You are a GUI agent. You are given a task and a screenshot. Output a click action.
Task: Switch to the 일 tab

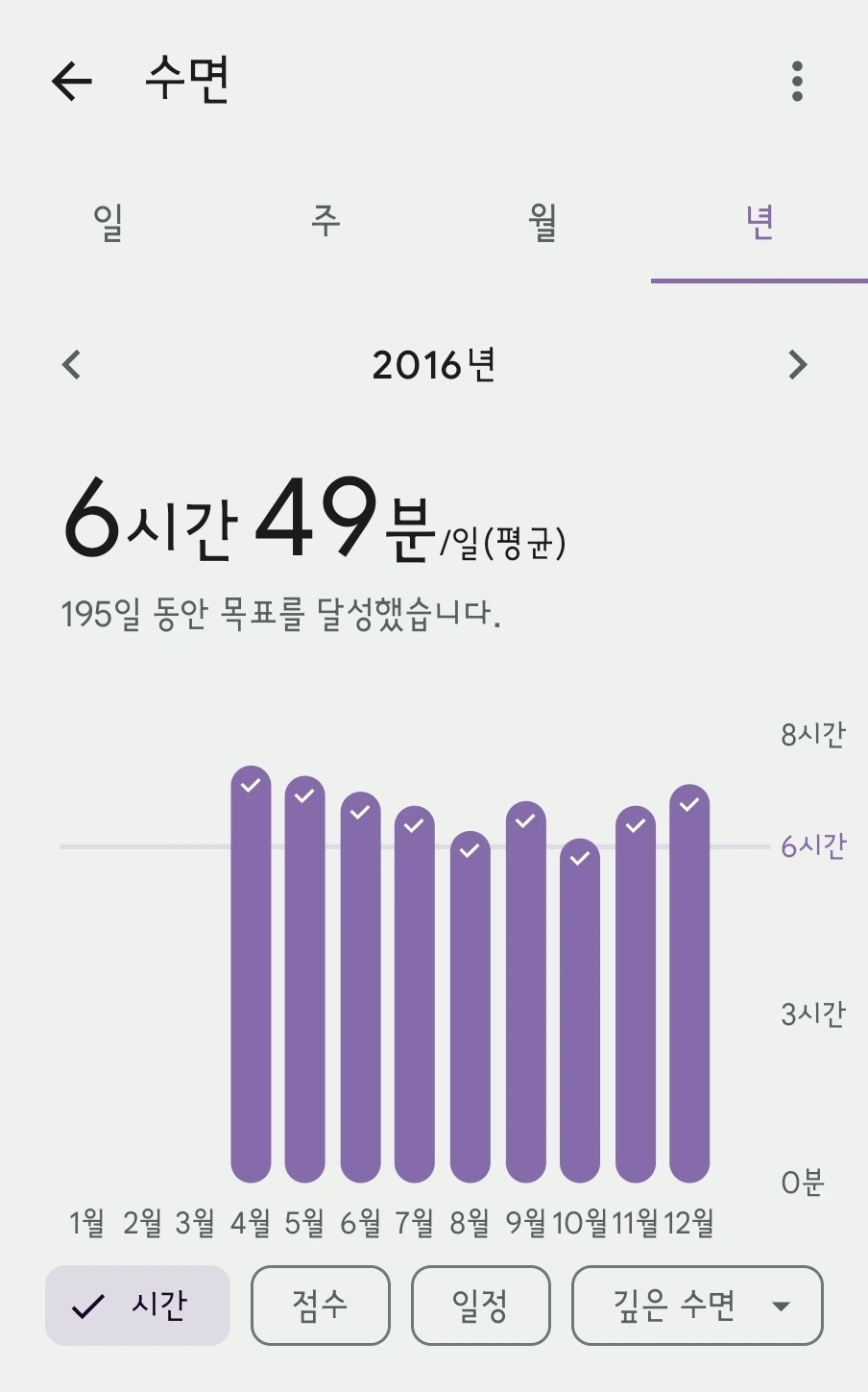coord(108,223)
